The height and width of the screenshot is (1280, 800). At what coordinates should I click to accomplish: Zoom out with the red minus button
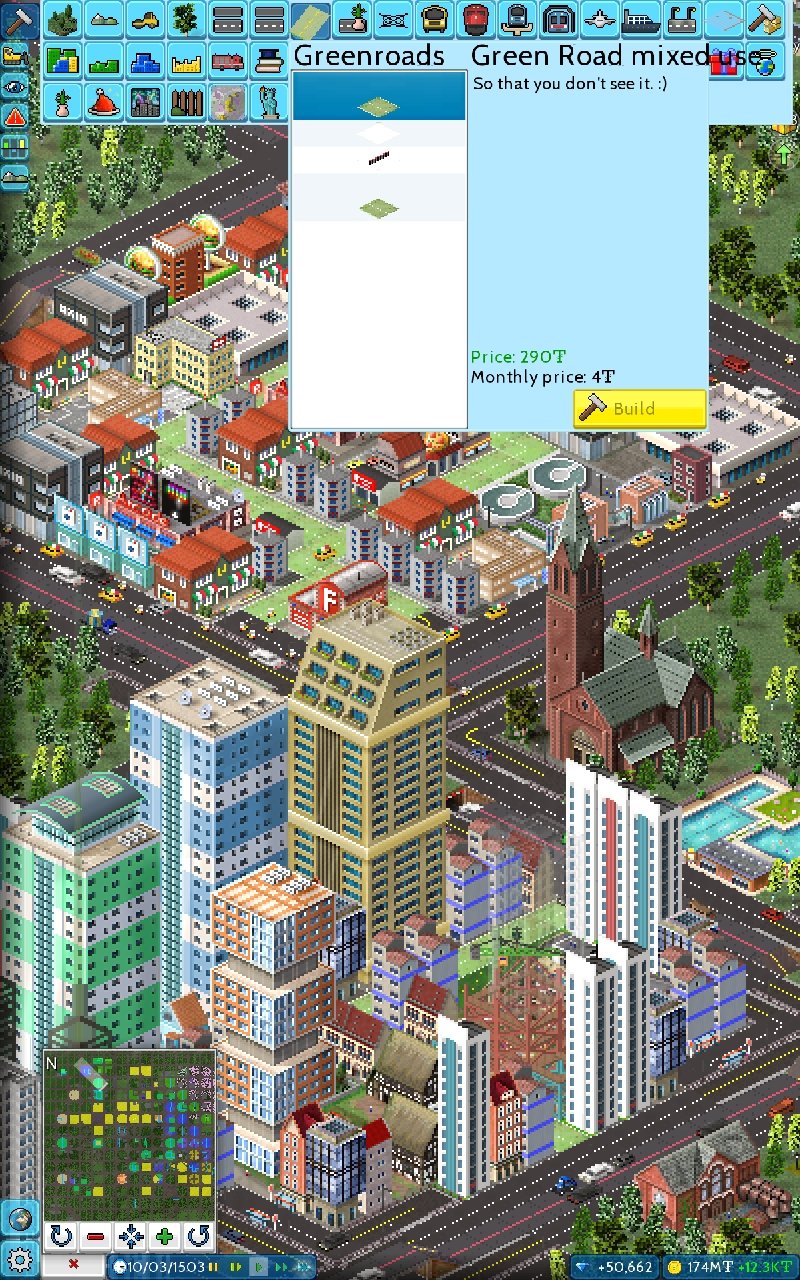[96, 1237]
